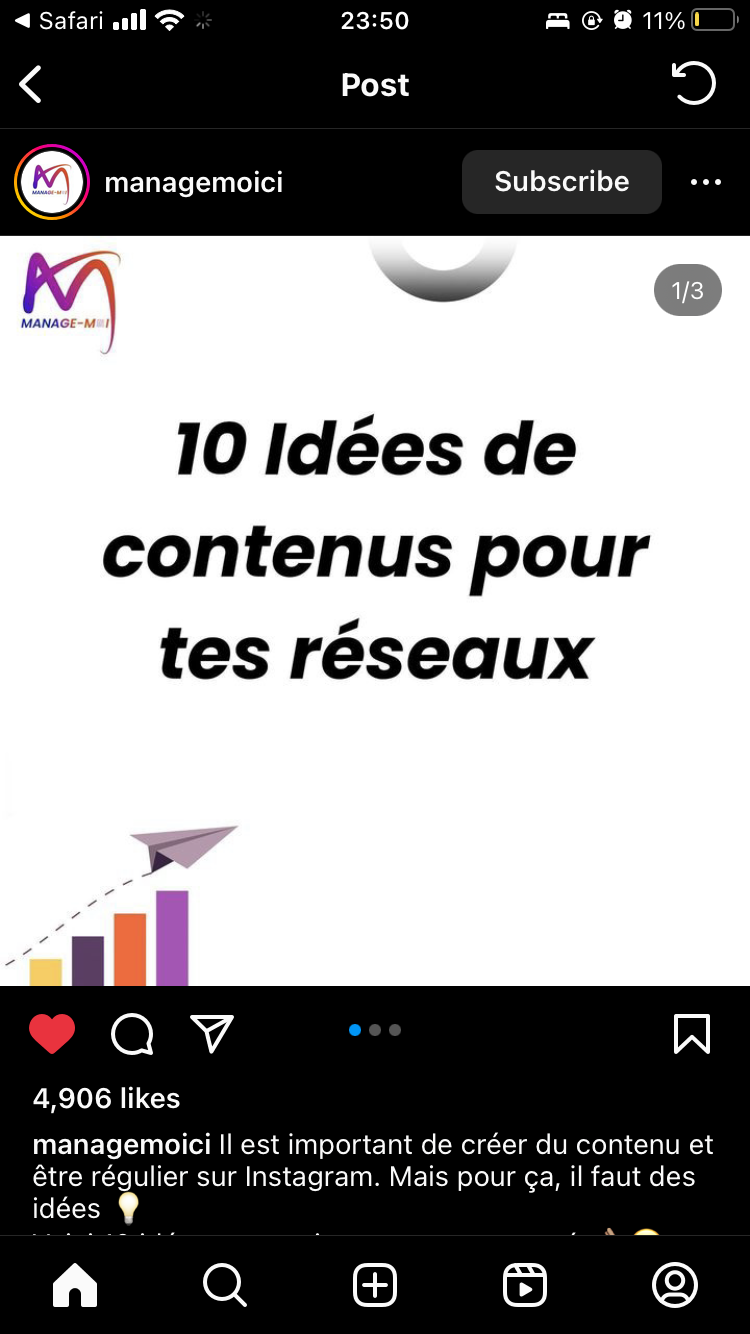Refresh the post with the reload icon
This screenshot has width=750, height=1334.
tap(694, 84)
